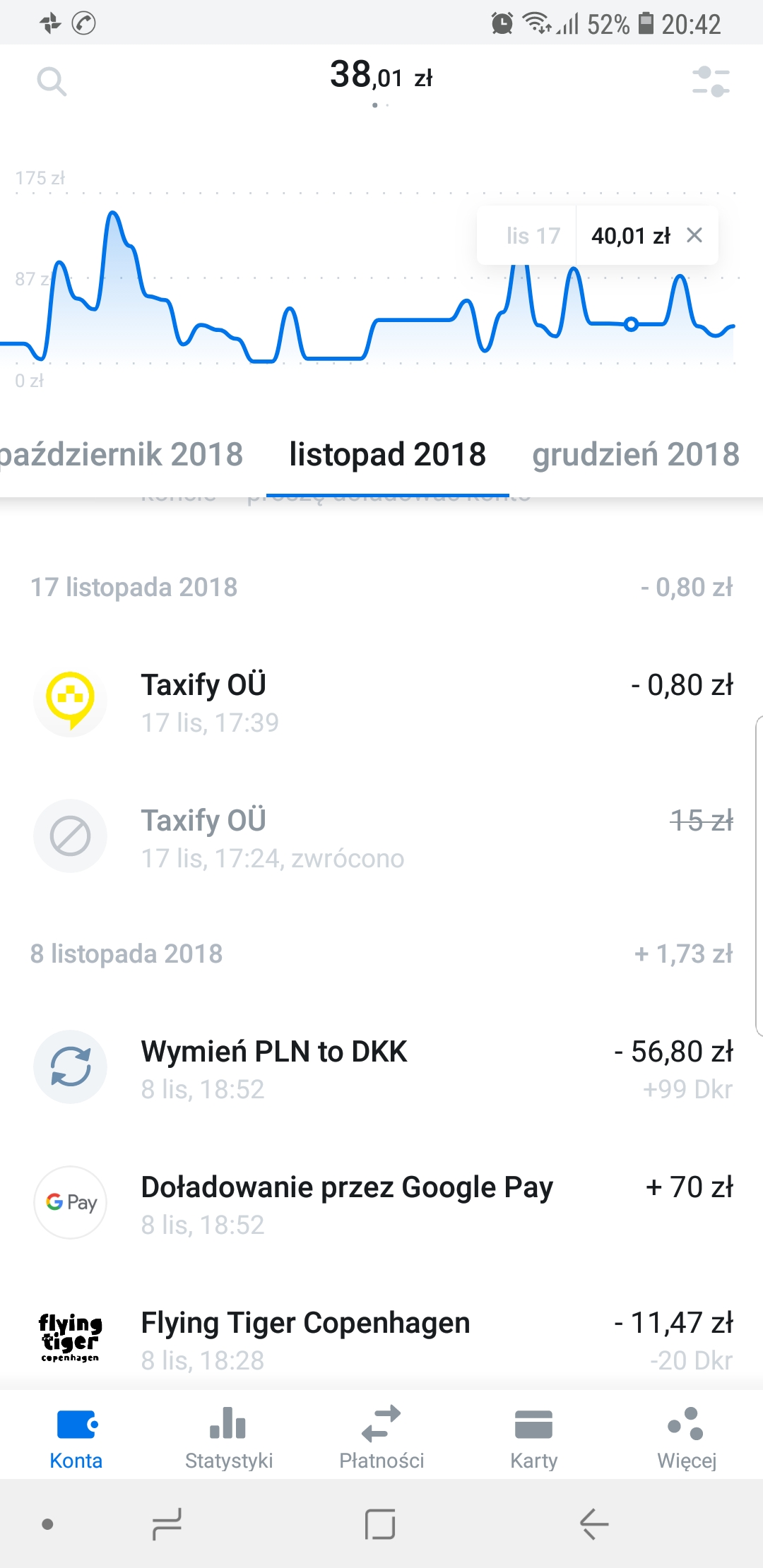This screenshot has height=1568, width=763.
Task: Open recent apps from navigation bar
Action: point(167,1524)
